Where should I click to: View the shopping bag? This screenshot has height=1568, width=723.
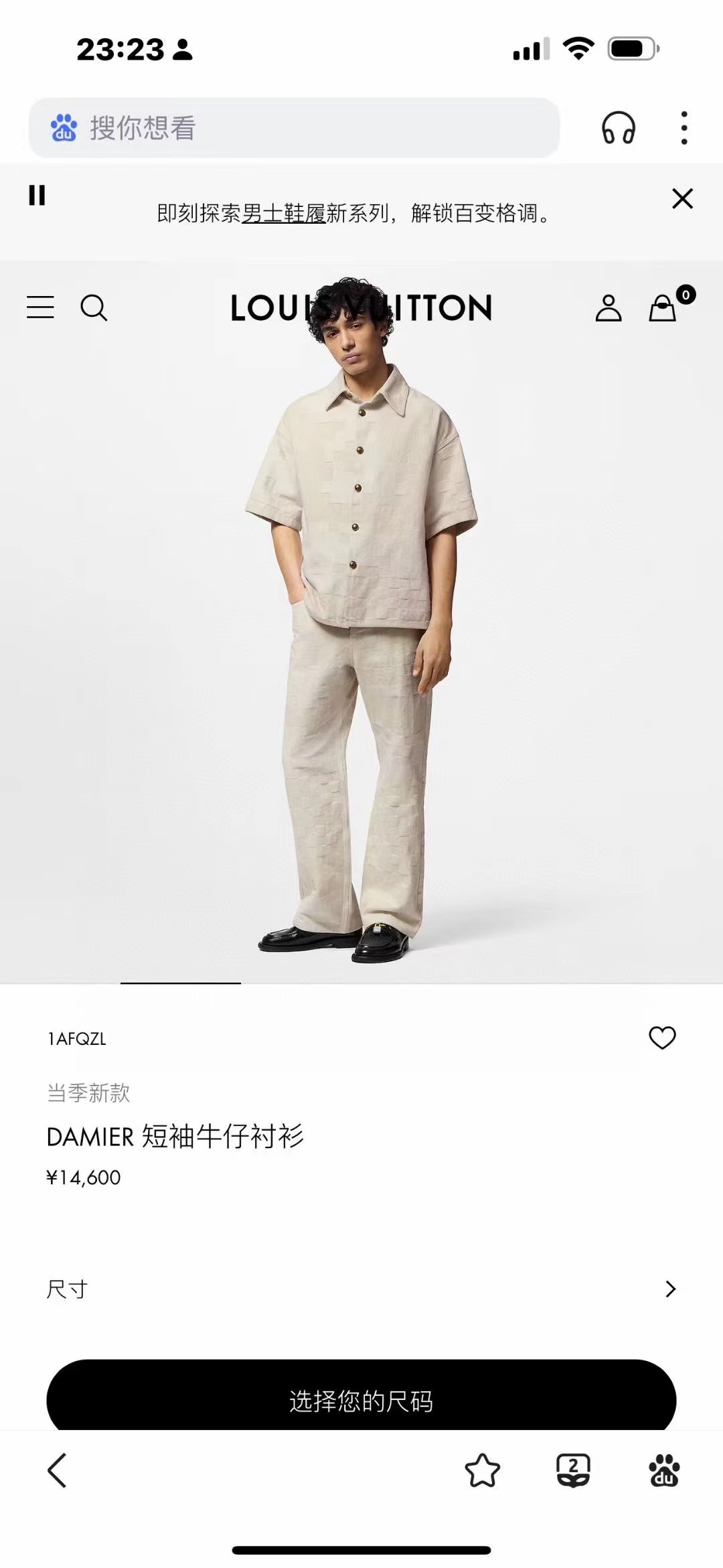click(663, 308)
